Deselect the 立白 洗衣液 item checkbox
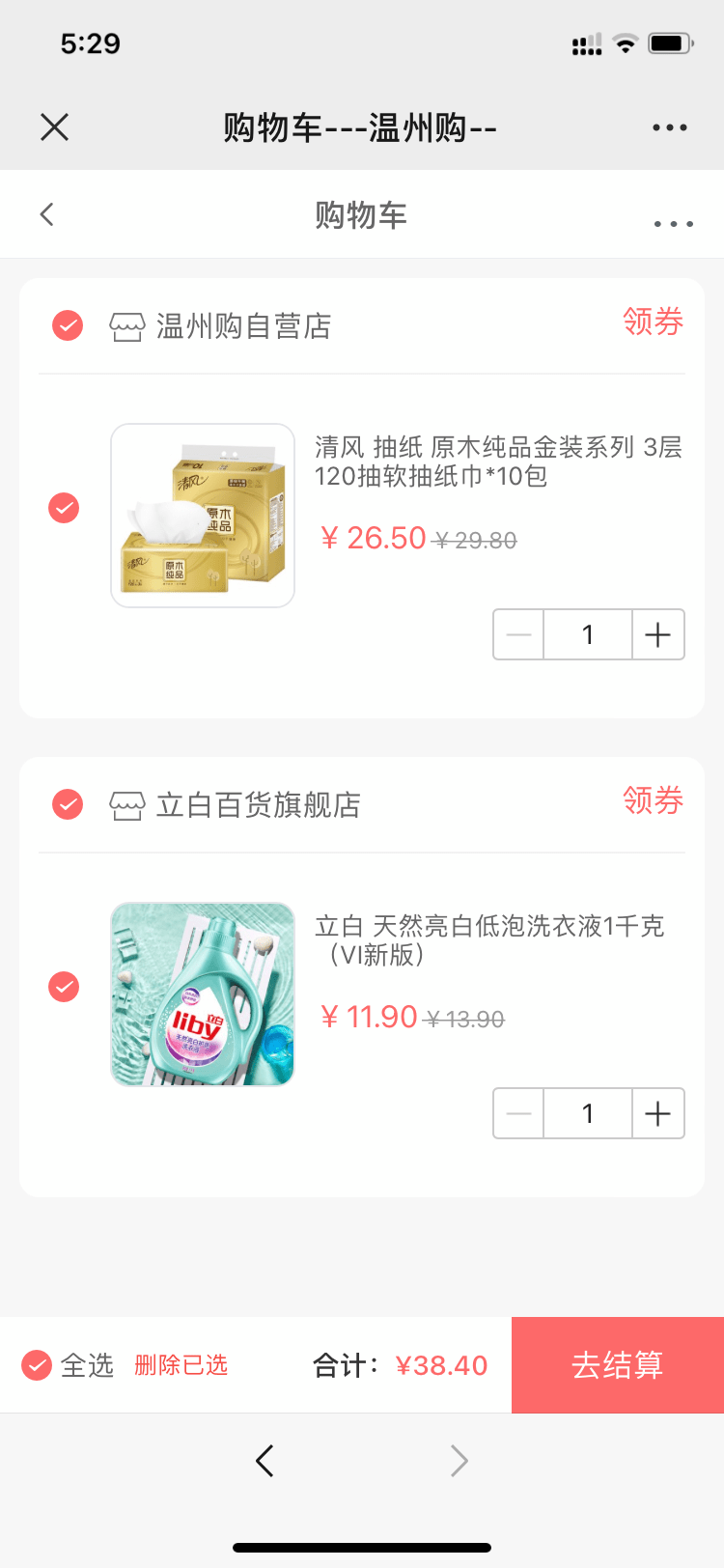Viewport: 724px width, 1568px height. (x=64, y=987)
